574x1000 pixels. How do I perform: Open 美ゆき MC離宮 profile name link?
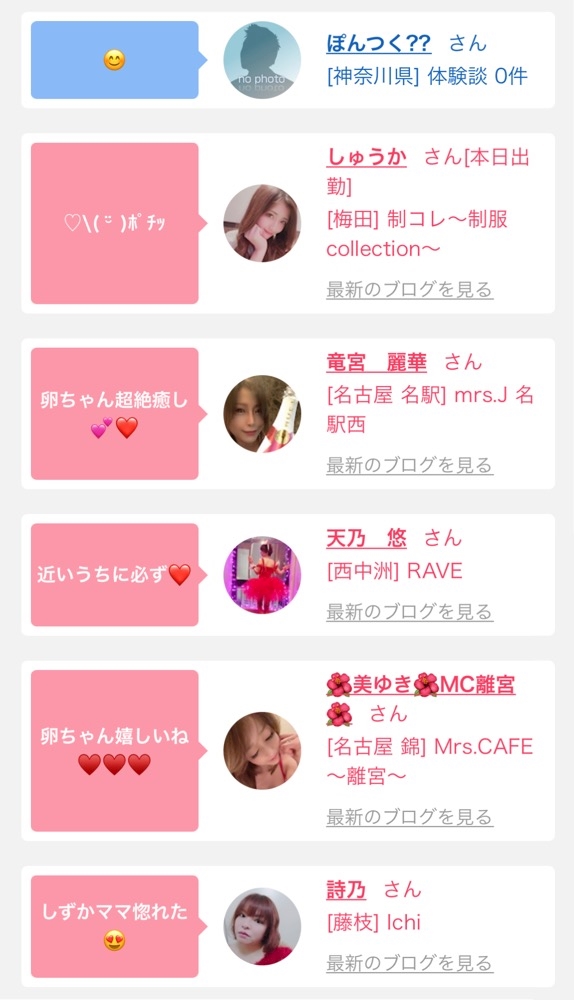[420, 699]
